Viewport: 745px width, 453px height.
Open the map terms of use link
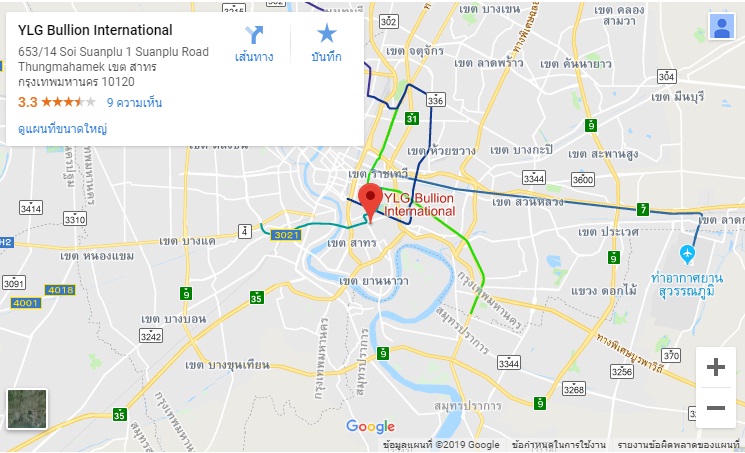pyautogui.click(x=558, y=445)
